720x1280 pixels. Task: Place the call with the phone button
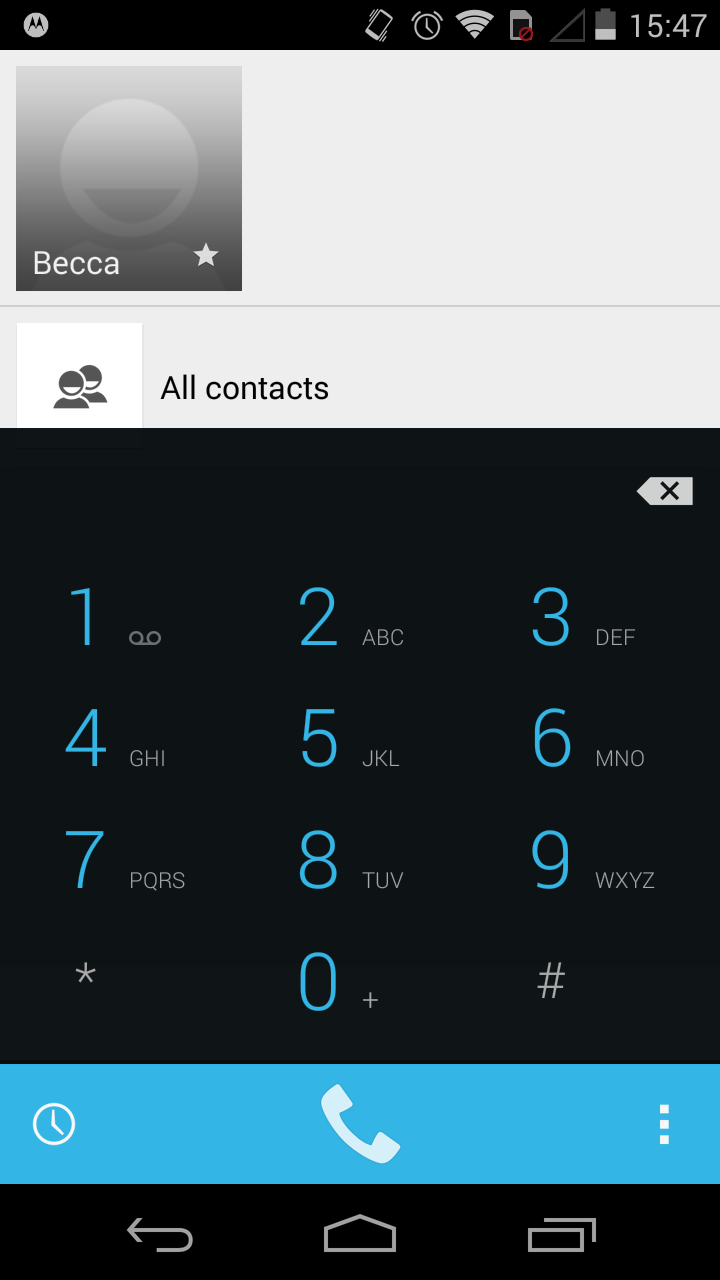[360, 1124]
